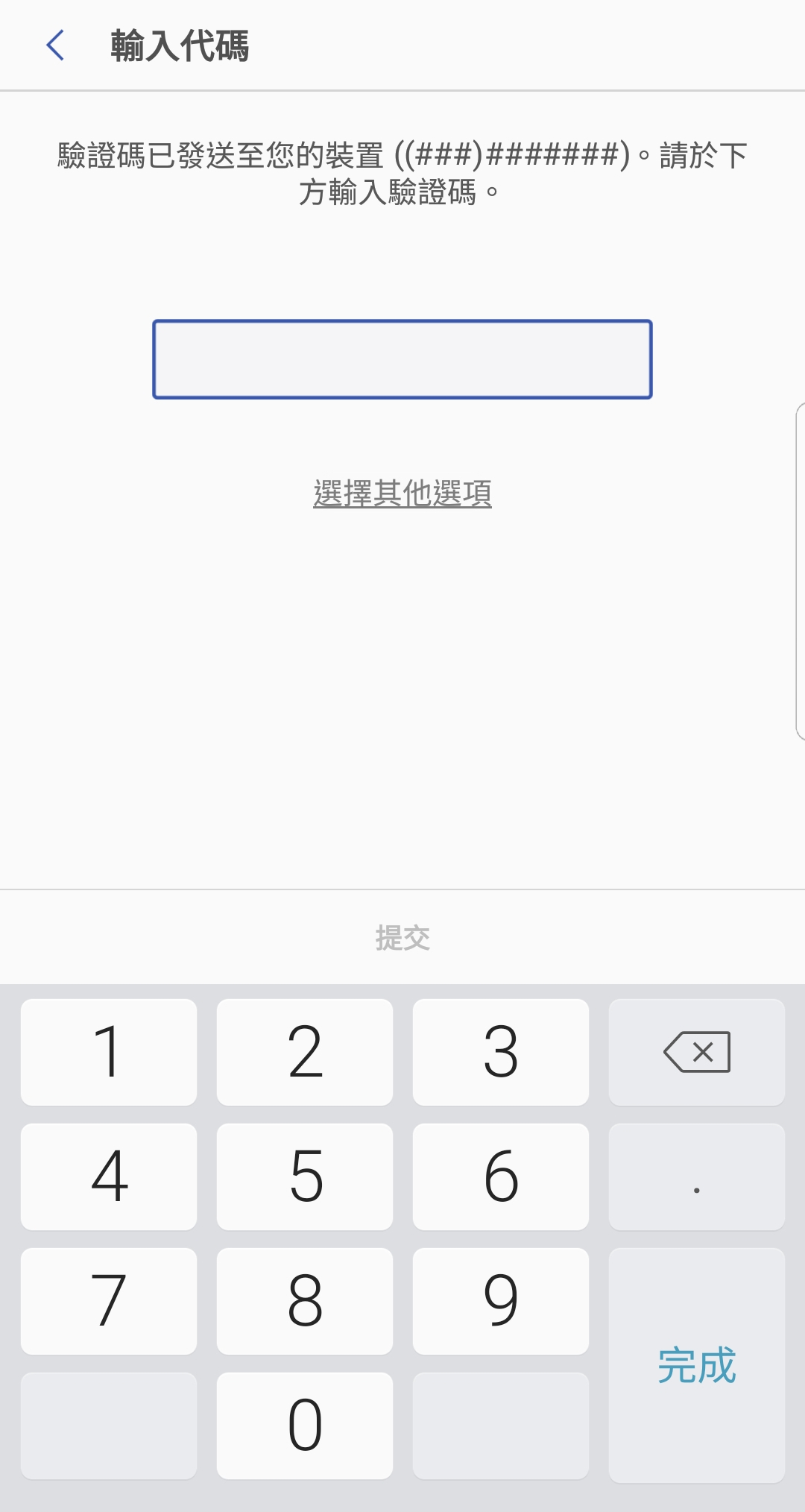The image size is (805, 1512).
Task: Go back using the top-left arrow
Action: (x=55, y=45)
